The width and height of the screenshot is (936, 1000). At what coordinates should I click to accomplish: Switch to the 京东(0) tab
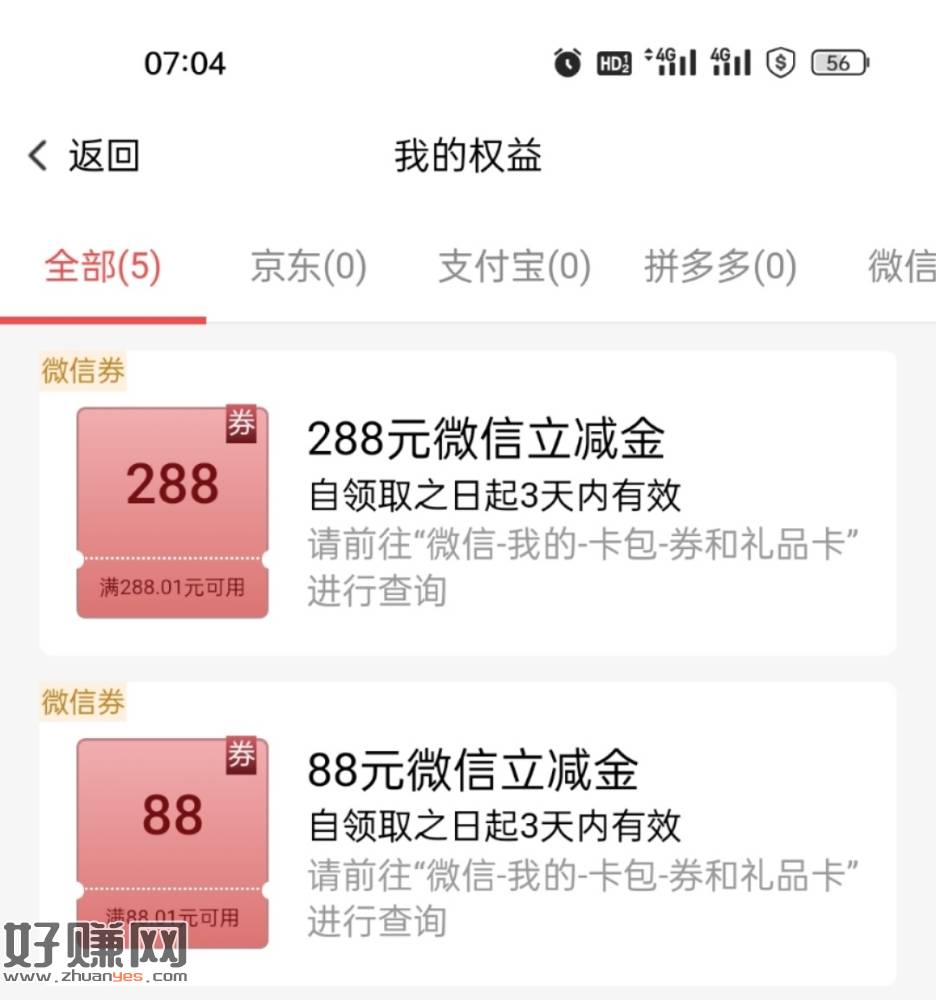(x=308, y=267)
